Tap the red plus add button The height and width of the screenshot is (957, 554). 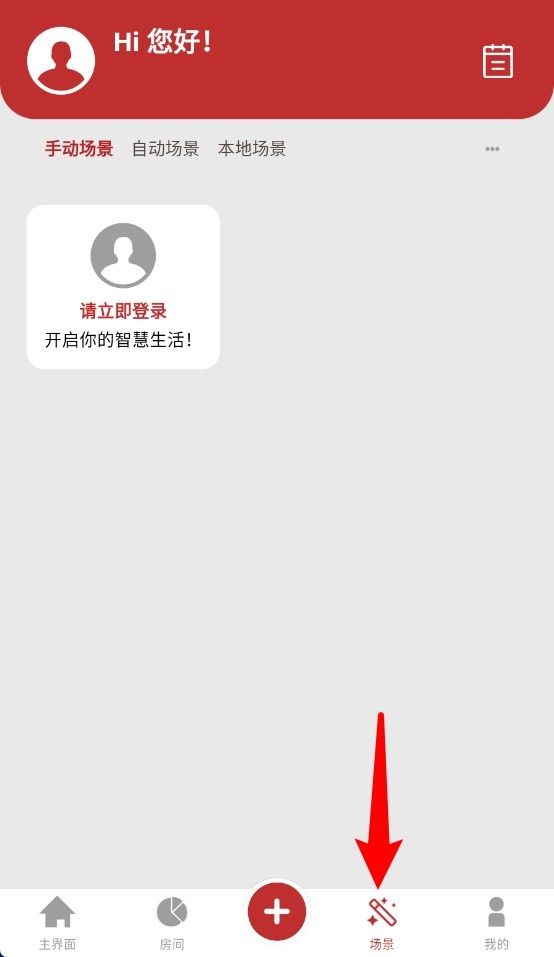(x=276, y=912)
